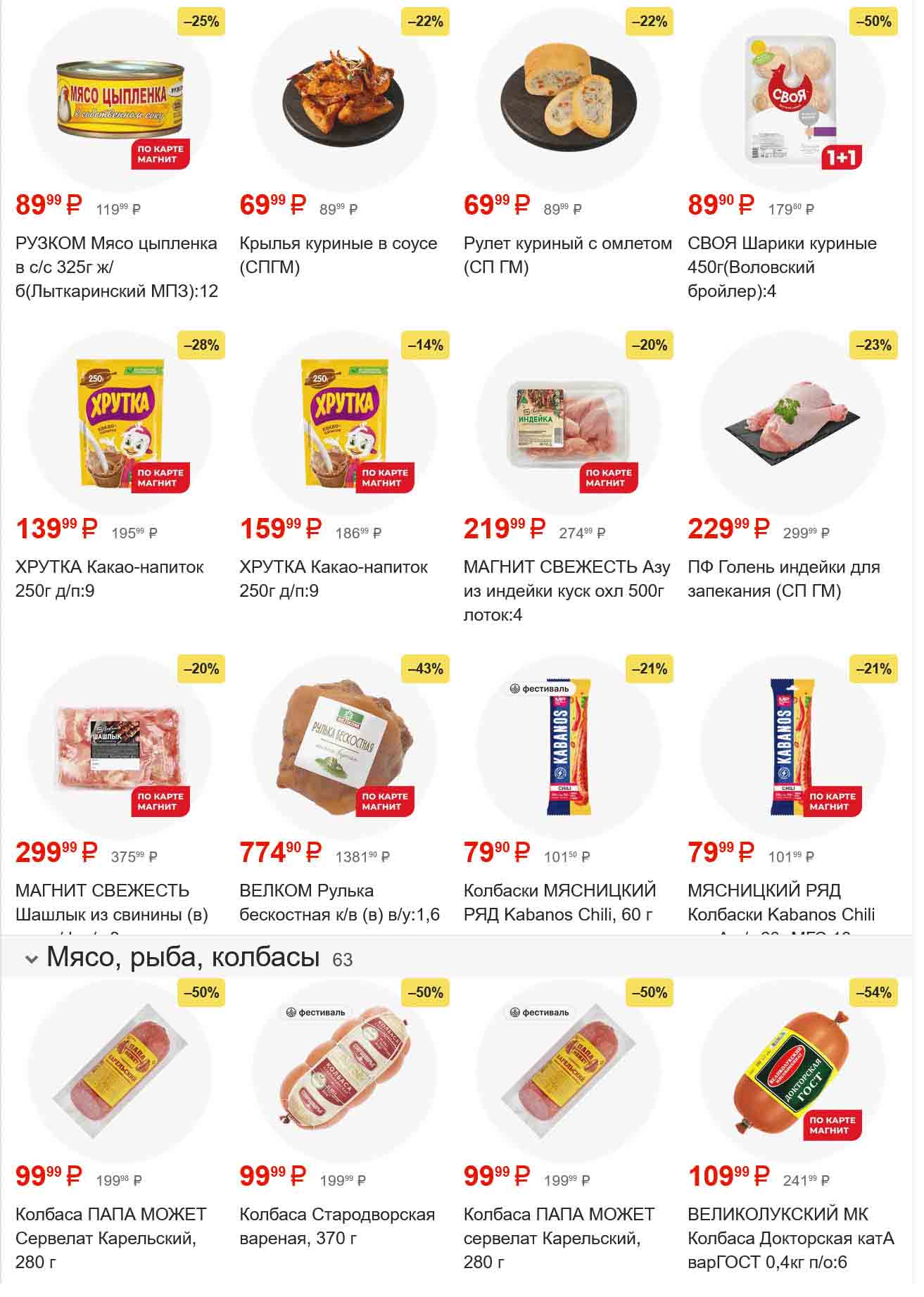This screenshot has width=924, height=1297.
Task: View ВЕЛИКОЛУКСКИЙ МК Колбаса Докторская
Action: [792, 1070]
